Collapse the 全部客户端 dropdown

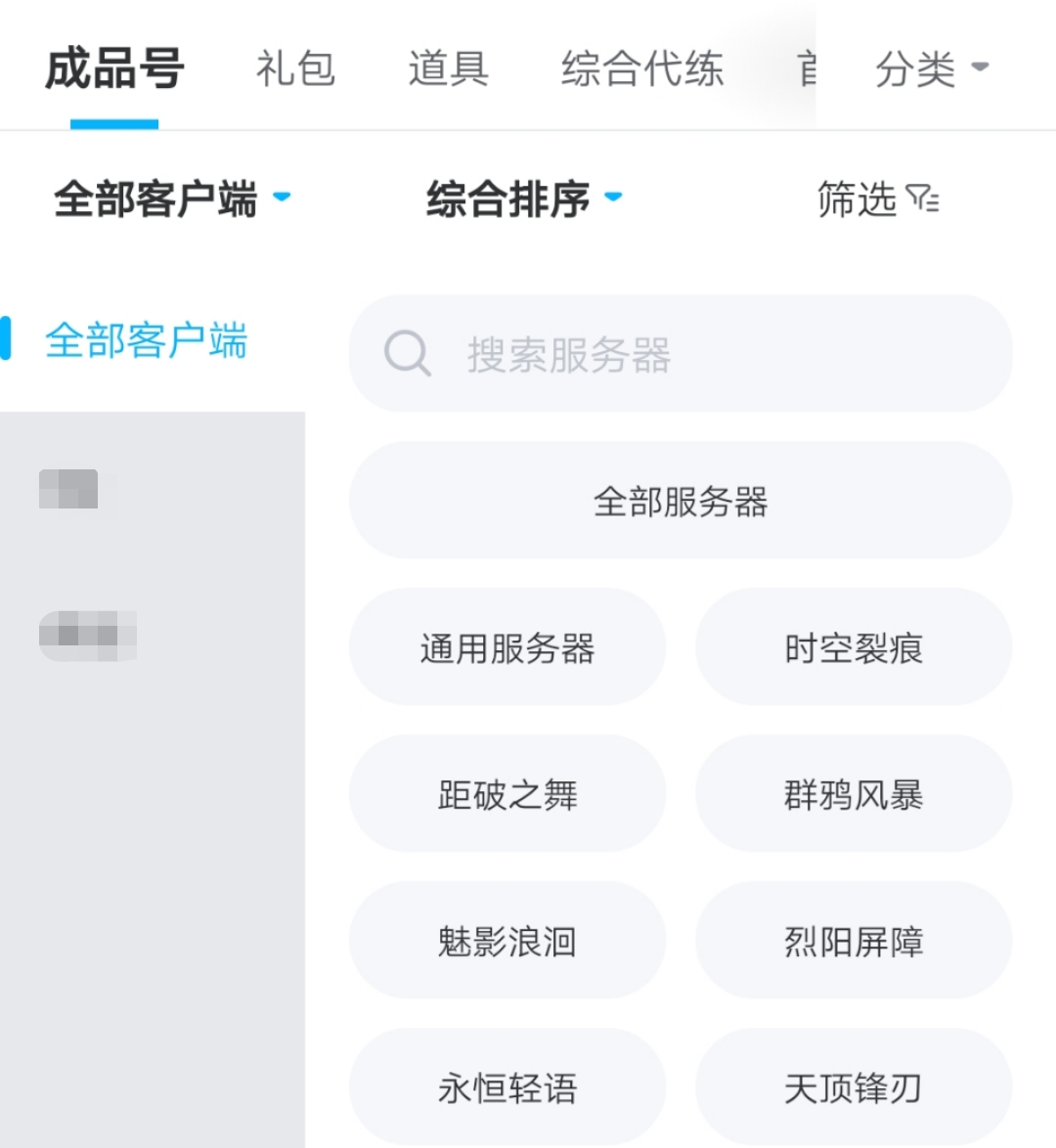point(172,199)
